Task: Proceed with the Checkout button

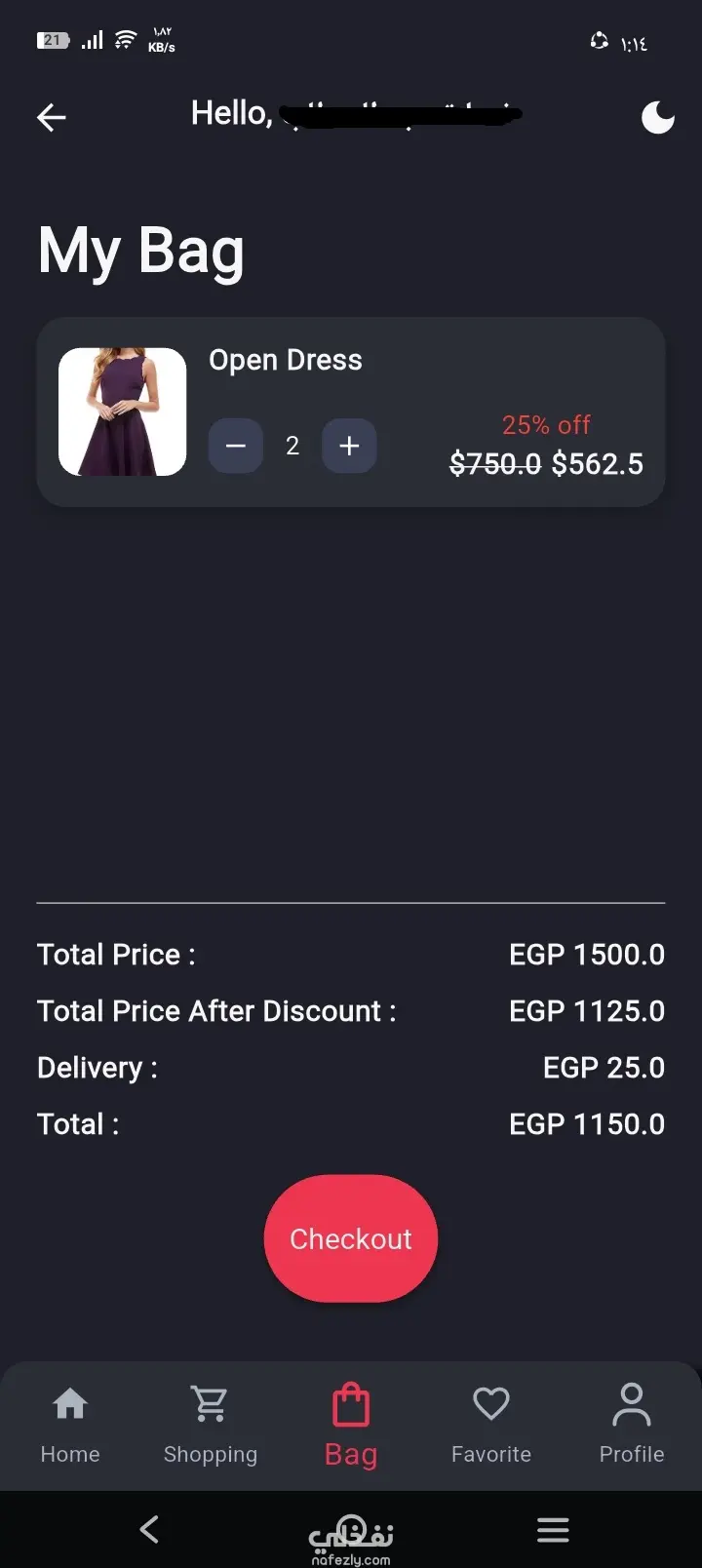Action: (351, 1238)
